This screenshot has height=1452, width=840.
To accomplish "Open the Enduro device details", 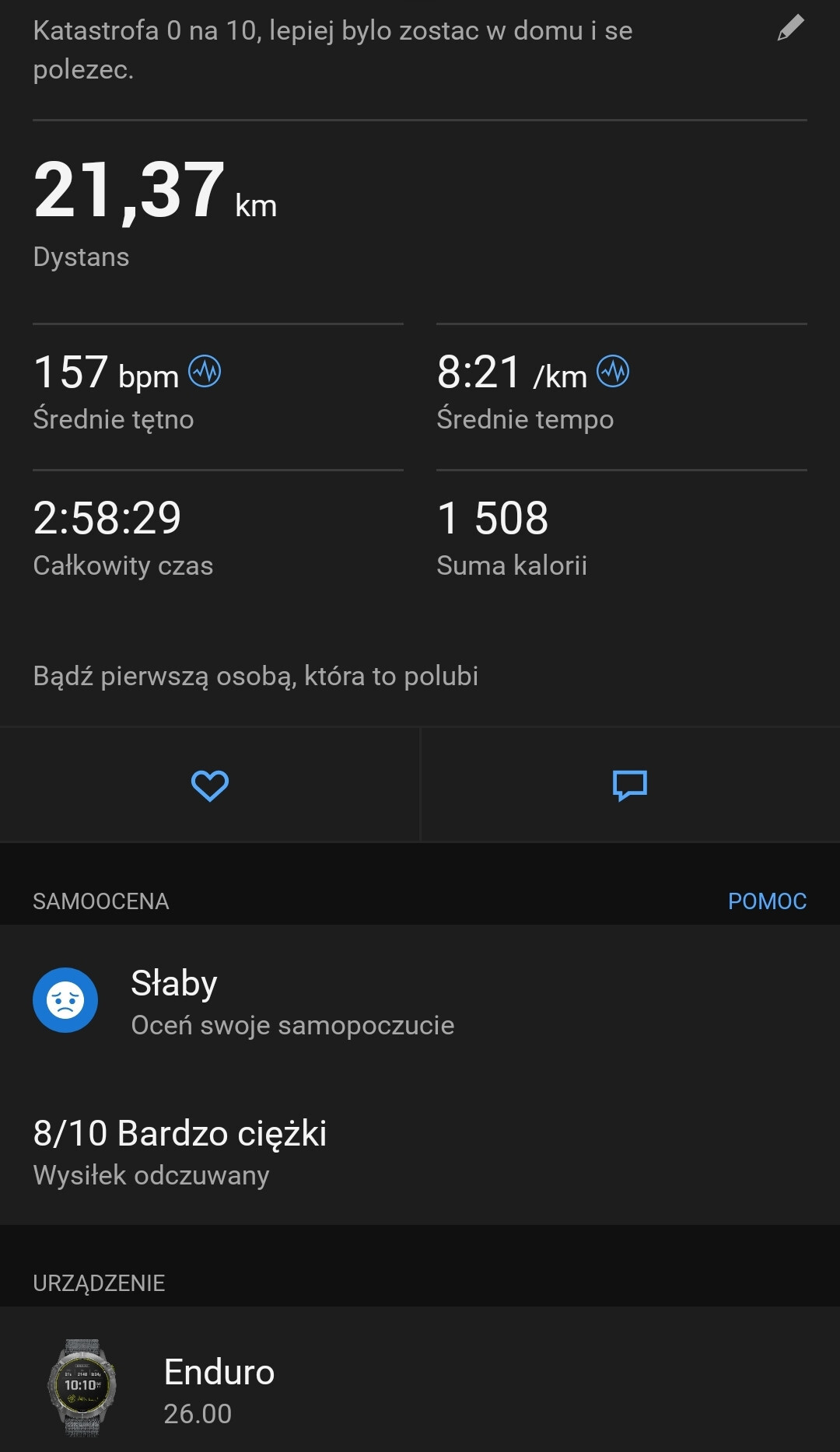I will click(219, 1389).
